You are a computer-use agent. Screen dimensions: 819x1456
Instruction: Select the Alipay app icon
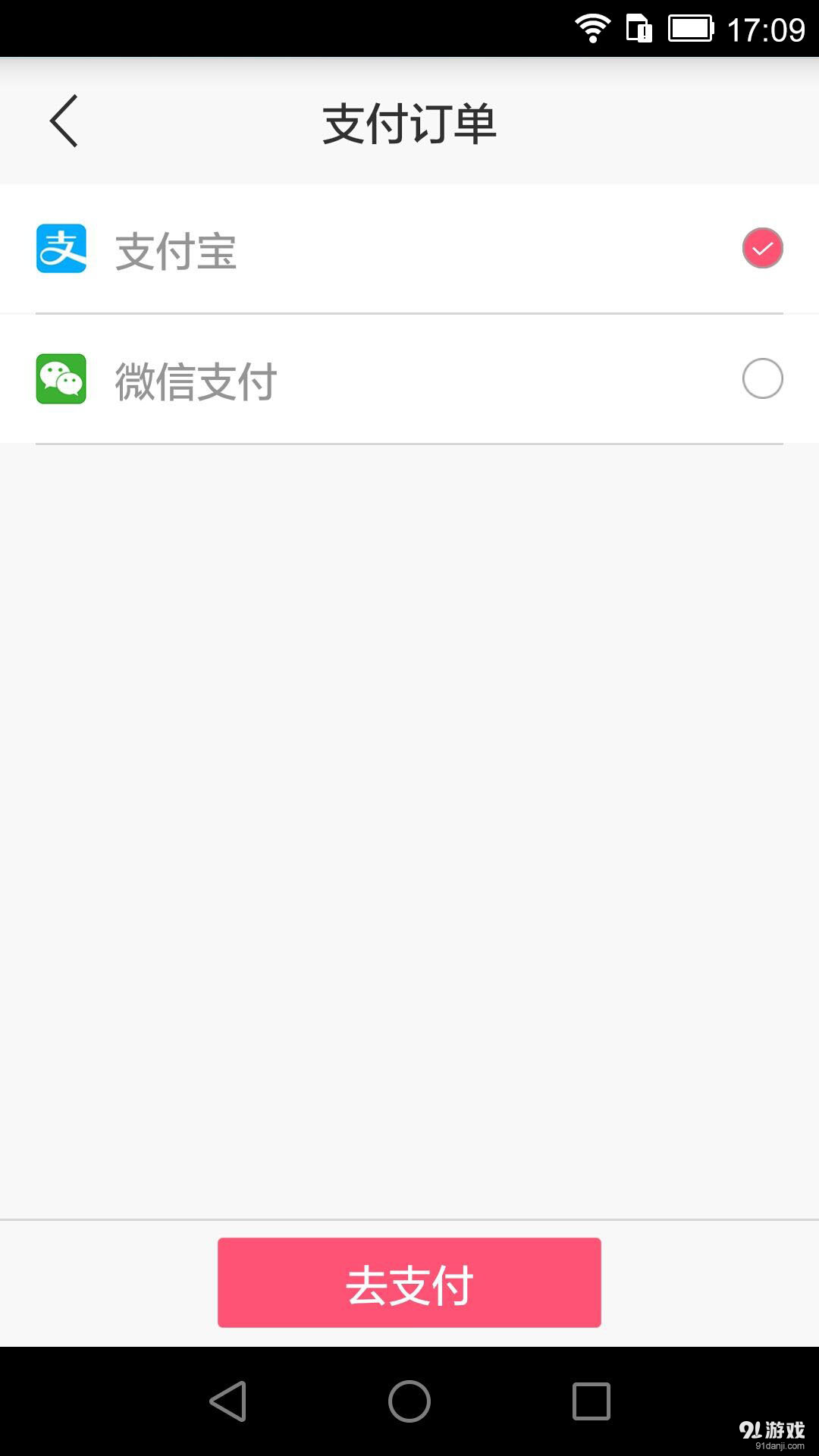point(61,248)
